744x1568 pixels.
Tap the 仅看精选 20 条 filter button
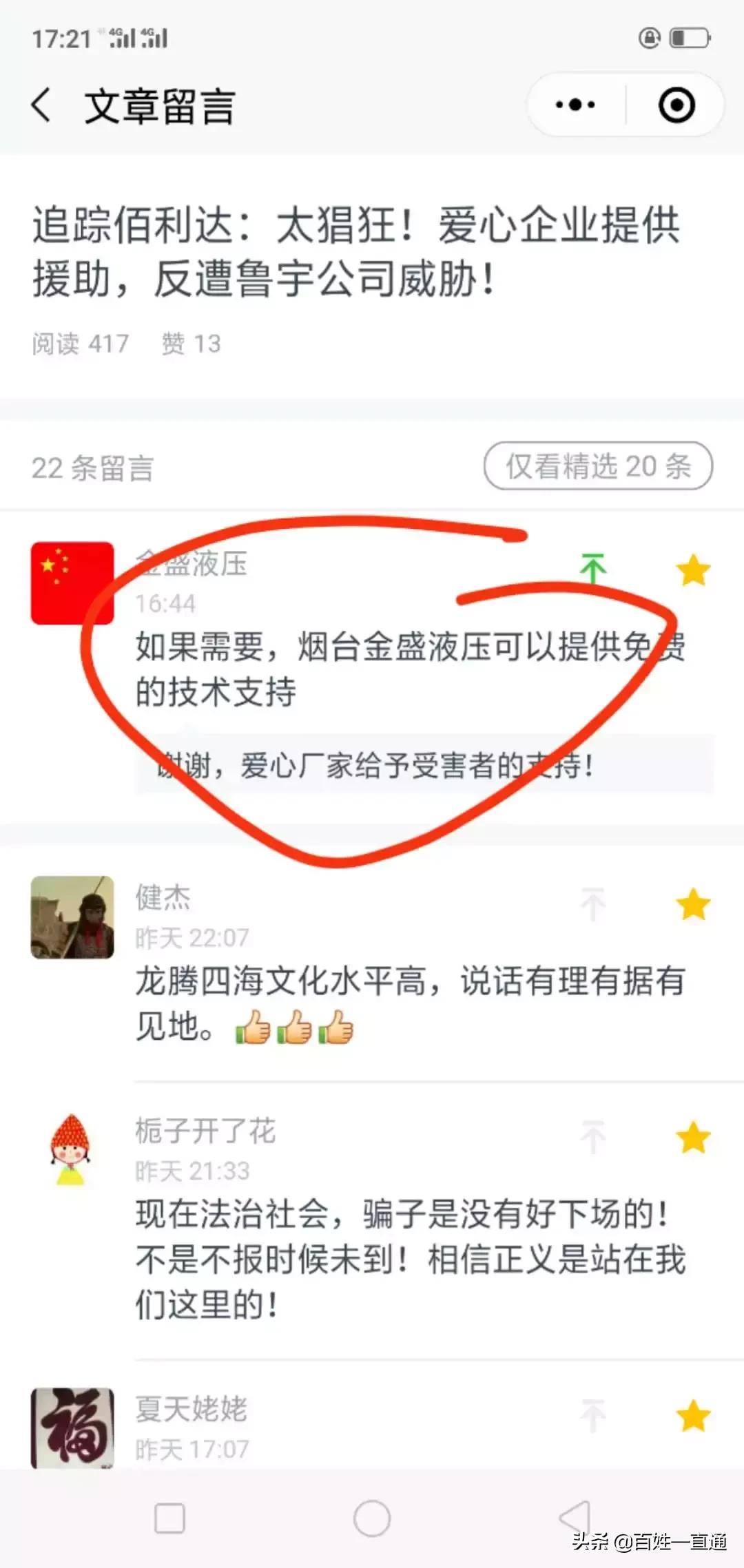click(x=597, y=467)
